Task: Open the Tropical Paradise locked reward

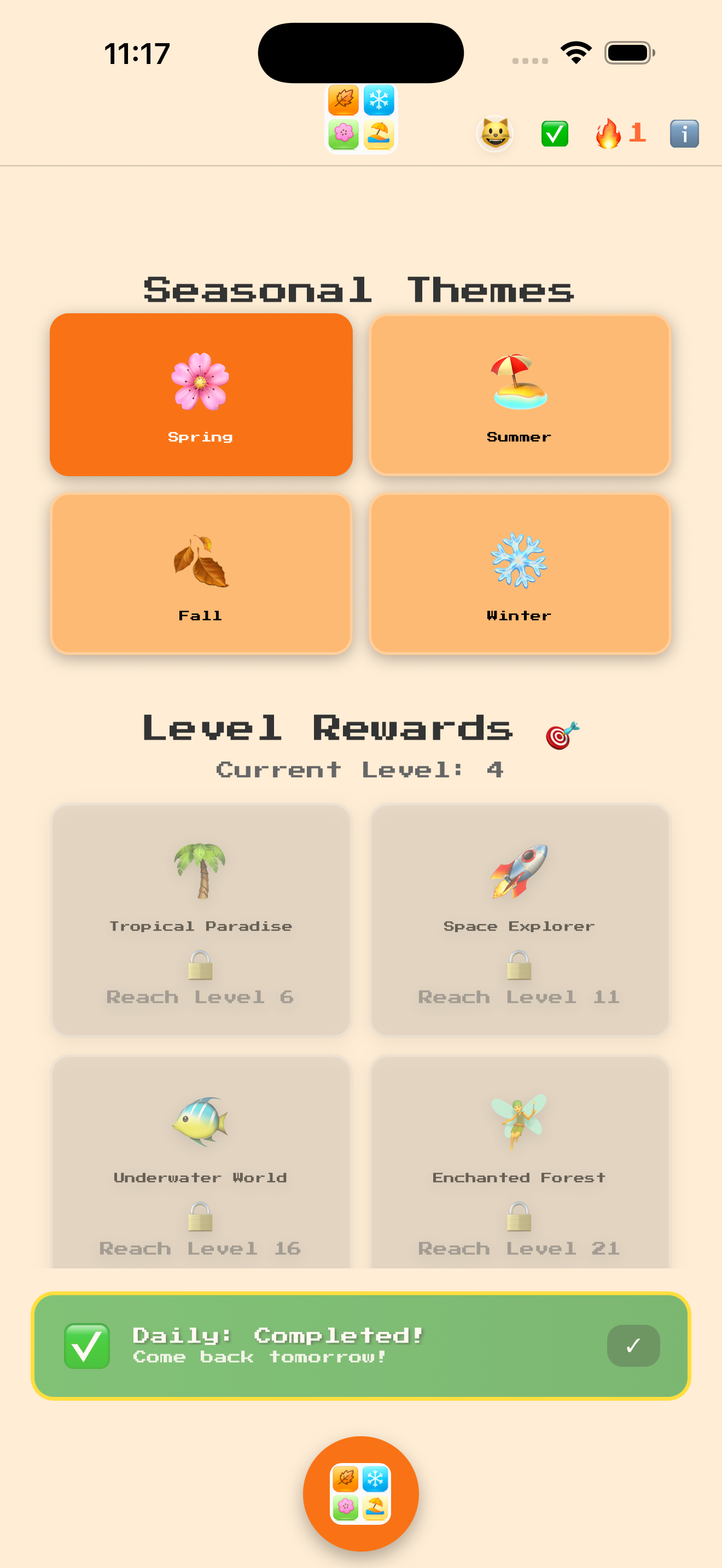Action: tap(201, 919)
